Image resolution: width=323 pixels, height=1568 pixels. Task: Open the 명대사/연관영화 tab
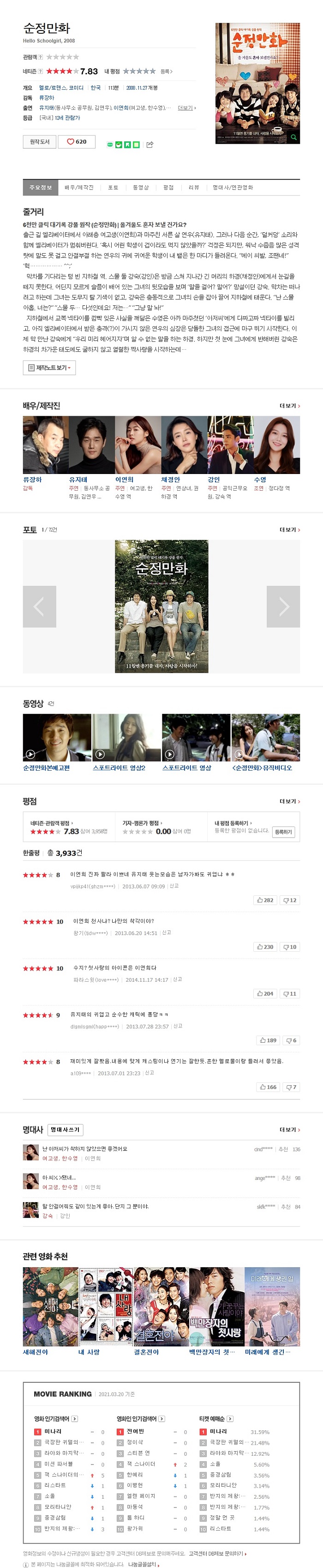pos(233,188)
